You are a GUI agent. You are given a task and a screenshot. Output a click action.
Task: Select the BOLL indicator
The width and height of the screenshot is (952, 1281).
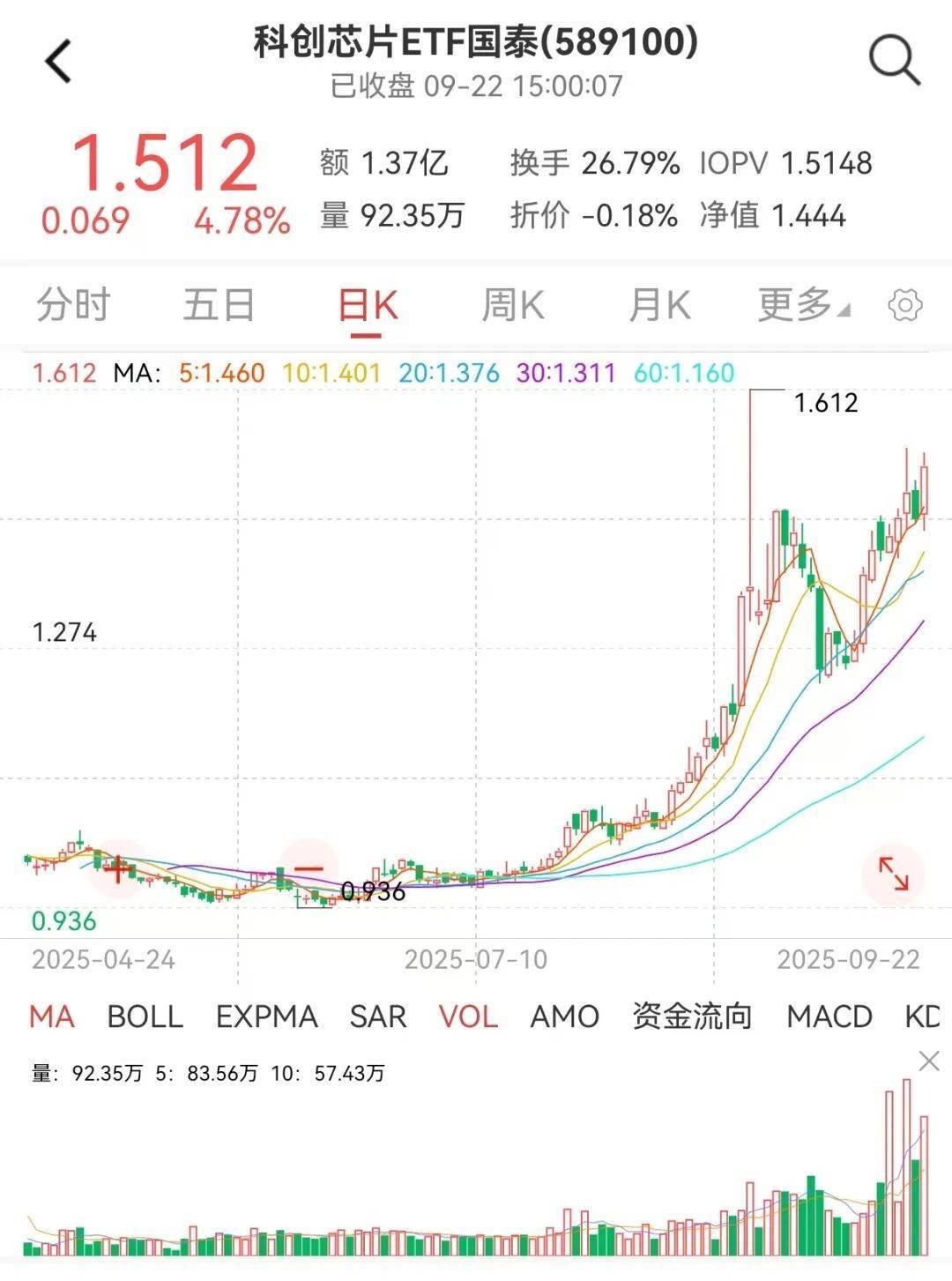pyautogui.click(x=145, y=1017)
